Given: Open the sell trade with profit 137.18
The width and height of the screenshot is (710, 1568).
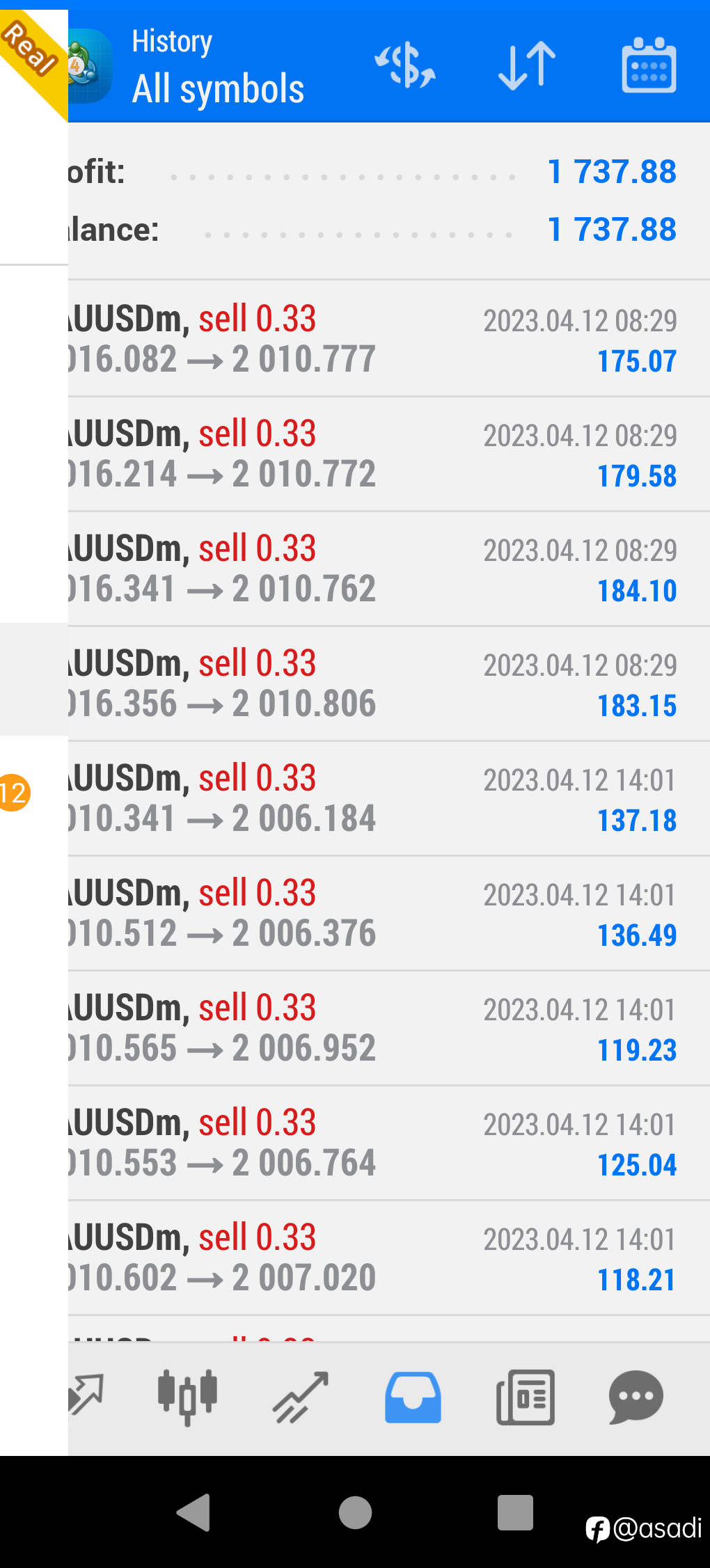Looking at the screenshot, I should tap(389, 798).
